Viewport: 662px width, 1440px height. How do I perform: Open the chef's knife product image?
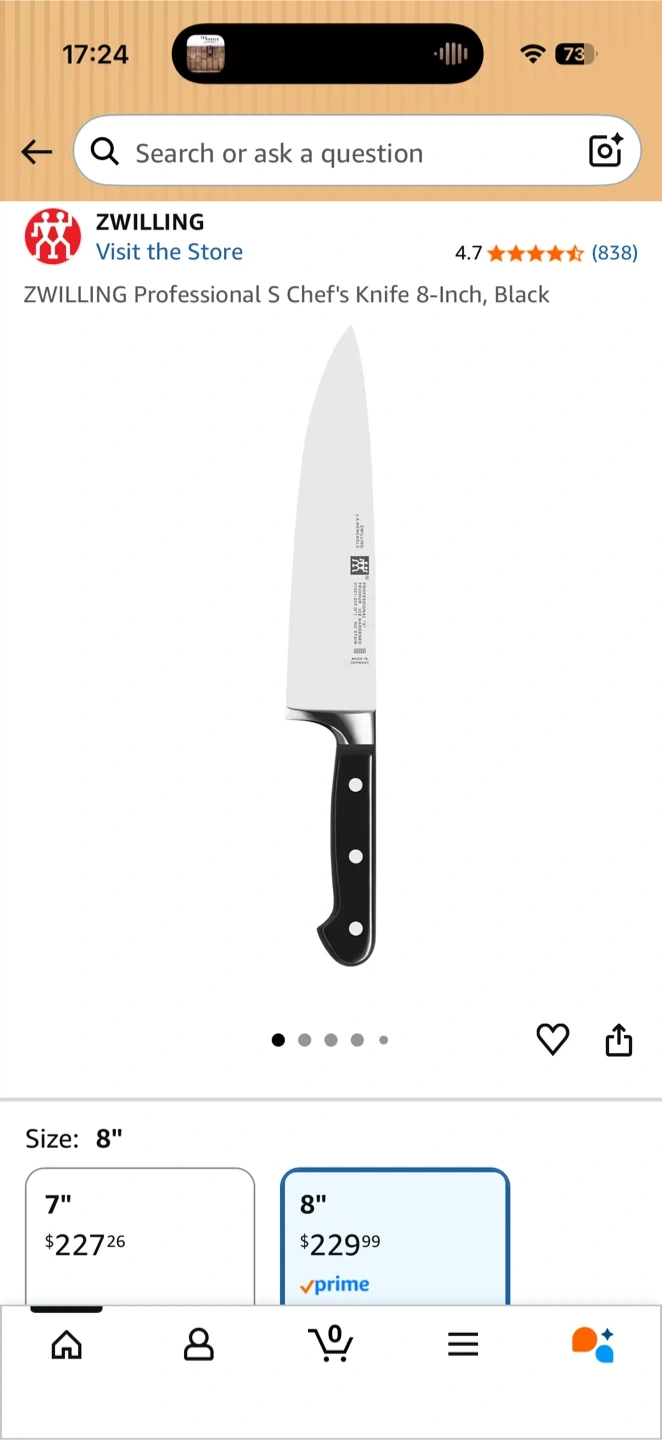(x=331, y=645)
